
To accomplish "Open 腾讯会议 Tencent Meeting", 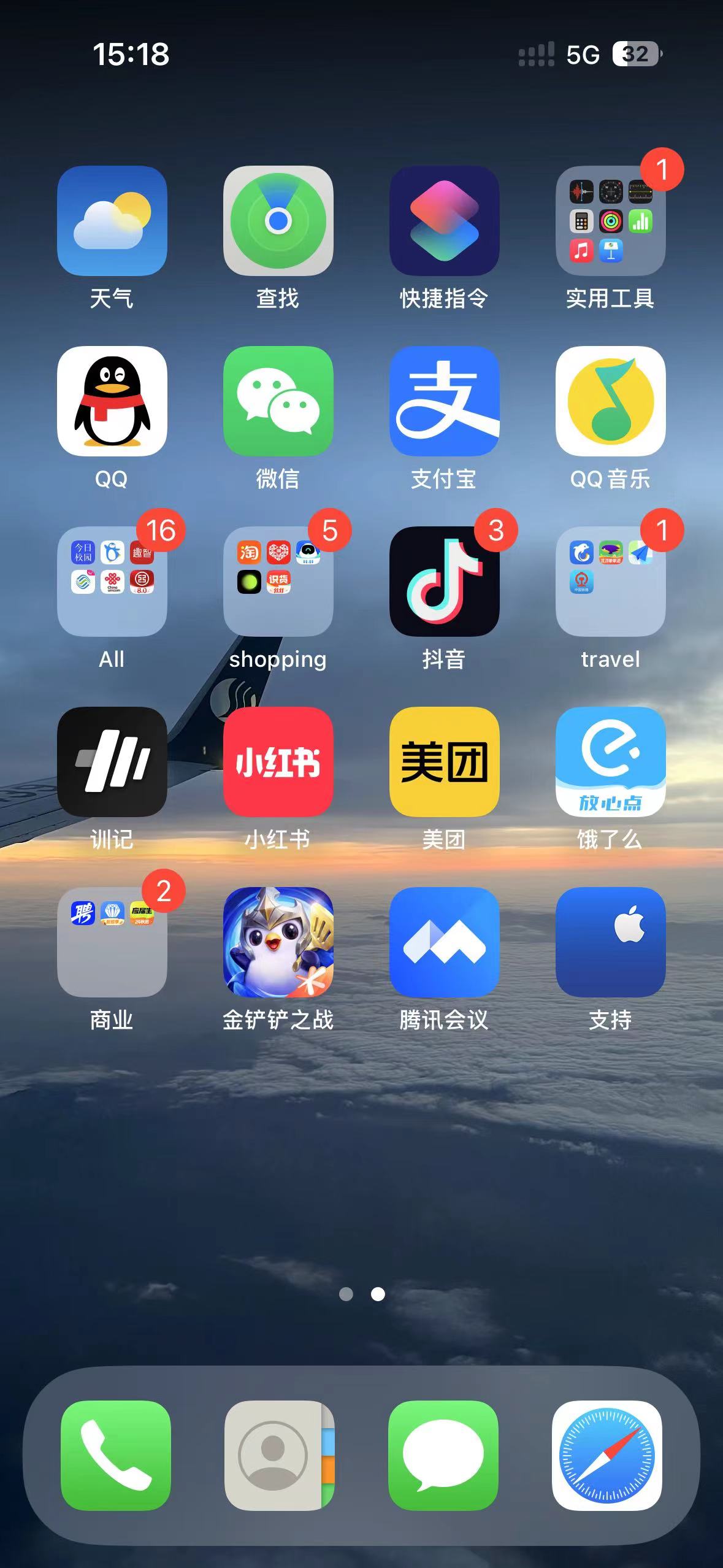I will [444, 942].
